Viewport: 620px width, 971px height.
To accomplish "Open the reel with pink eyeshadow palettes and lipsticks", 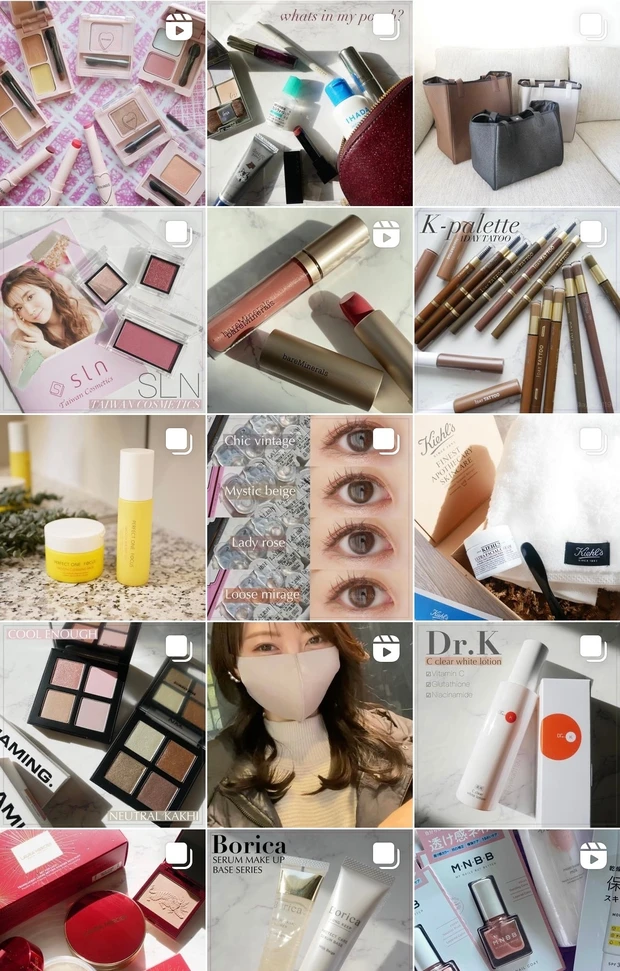I will 102,103.
